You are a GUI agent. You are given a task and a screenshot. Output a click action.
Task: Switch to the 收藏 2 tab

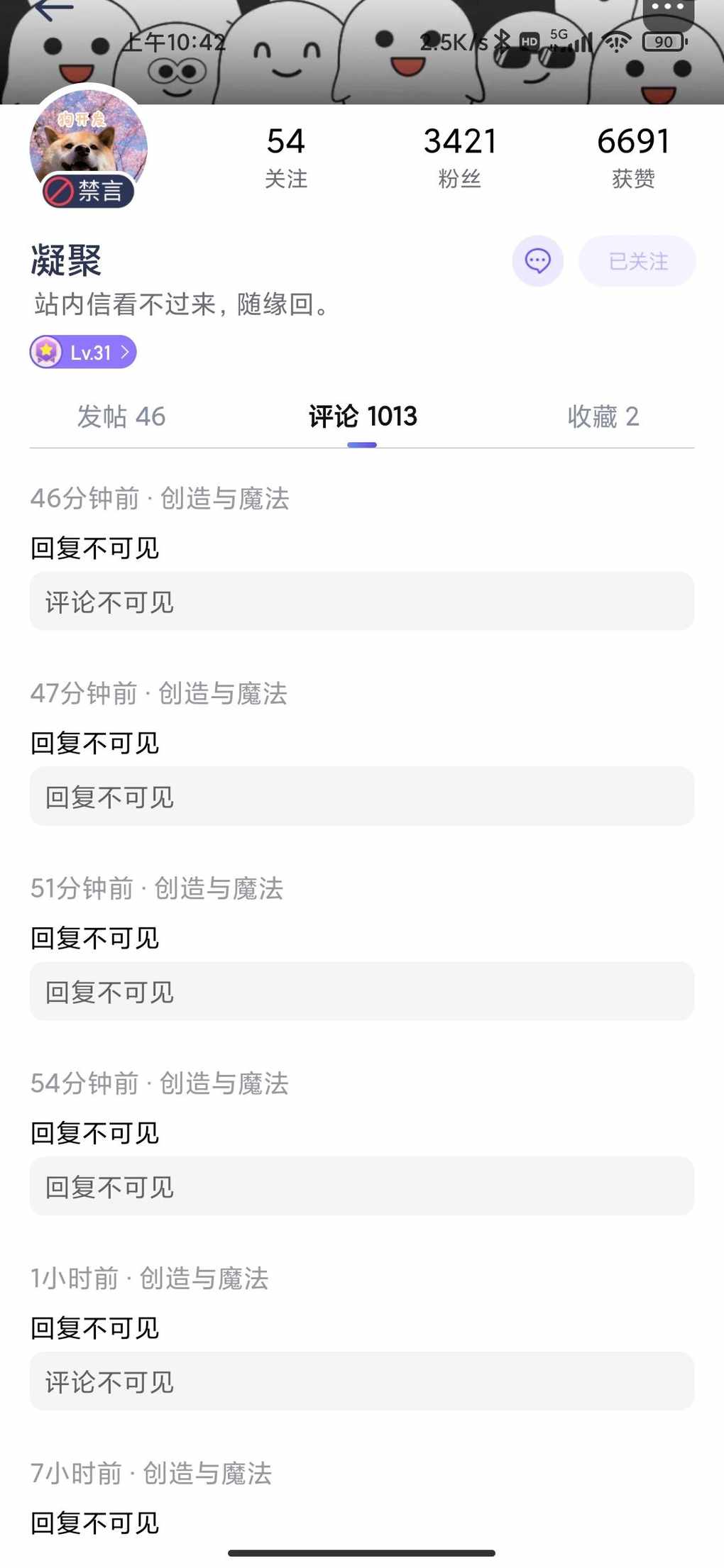point(603,416)
